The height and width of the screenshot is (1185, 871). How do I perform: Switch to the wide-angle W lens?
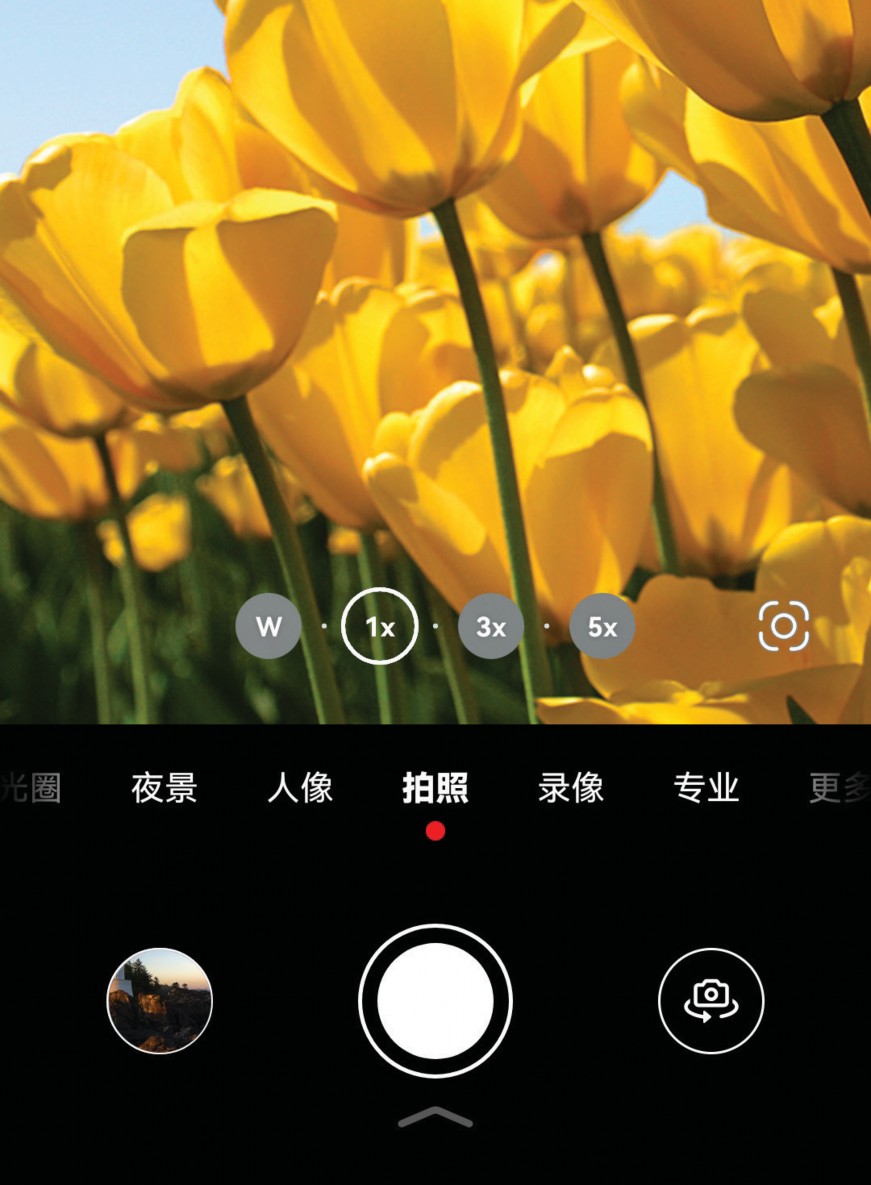[268, 627]
